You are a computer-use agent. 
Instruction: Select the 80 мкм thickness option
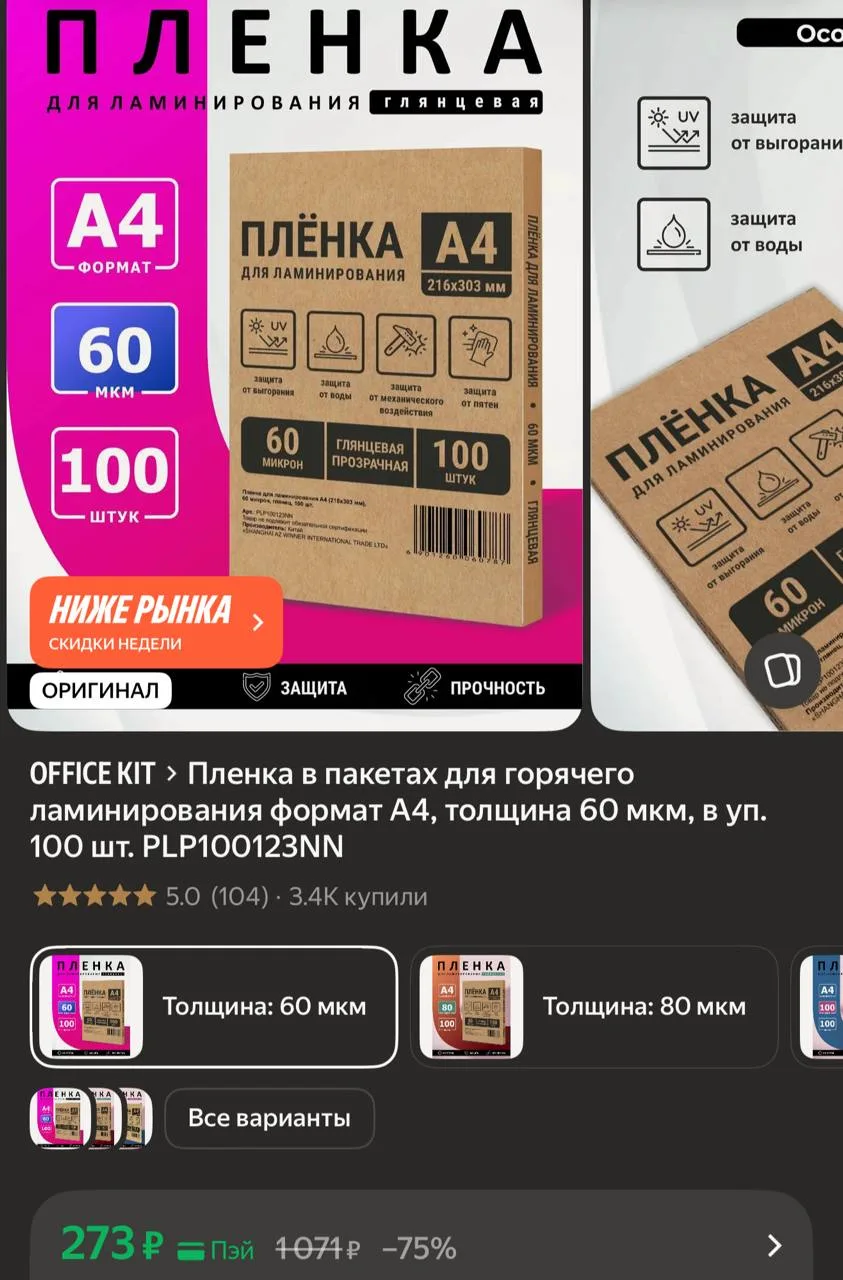click(595, 1006)
